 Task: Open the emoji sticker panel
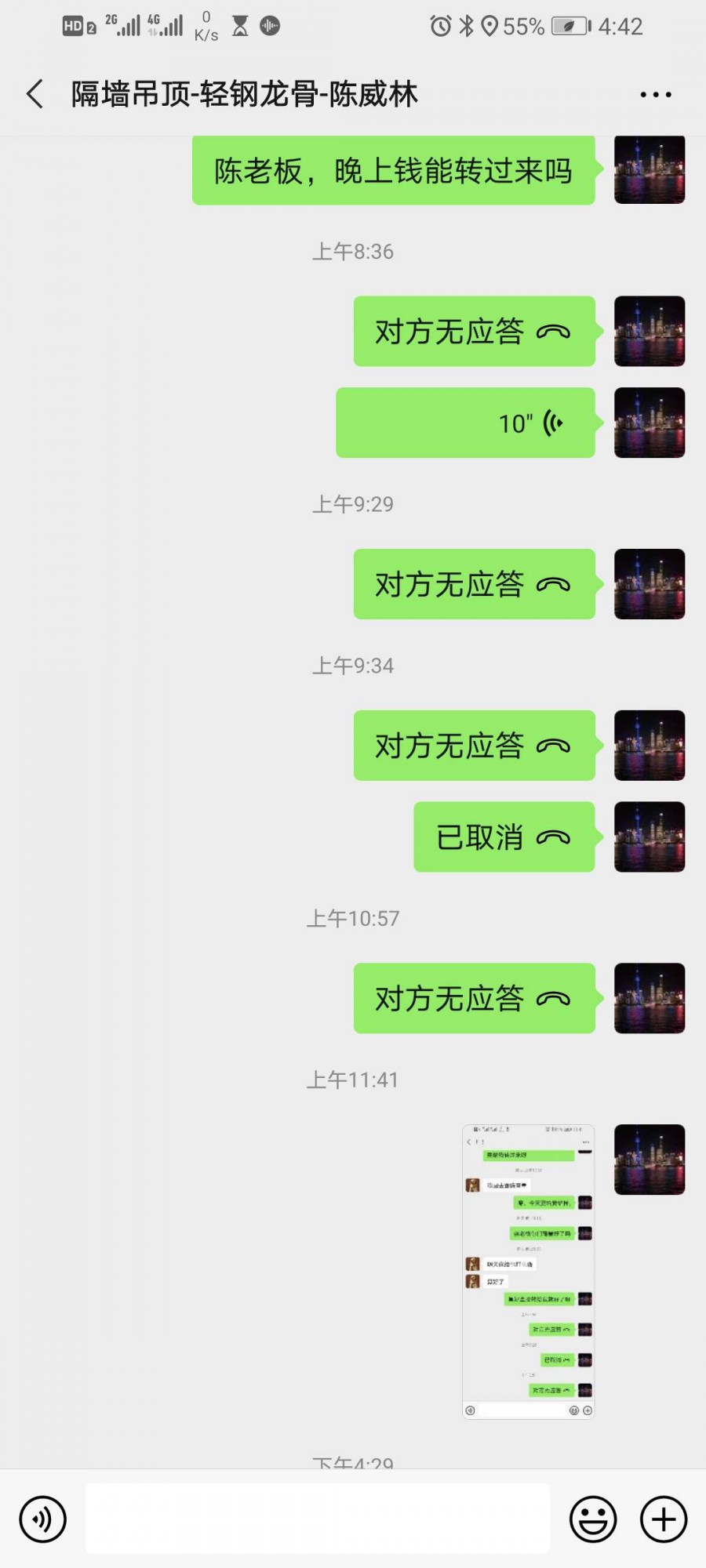tap(593, 1519)
